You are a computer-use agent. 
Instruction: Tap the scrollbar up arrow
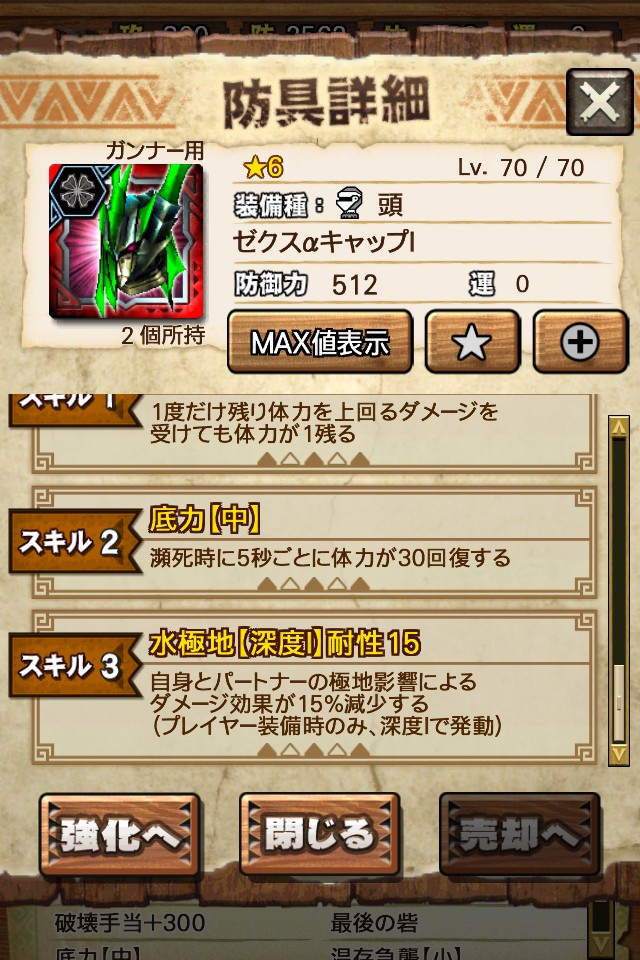[619, 428]
